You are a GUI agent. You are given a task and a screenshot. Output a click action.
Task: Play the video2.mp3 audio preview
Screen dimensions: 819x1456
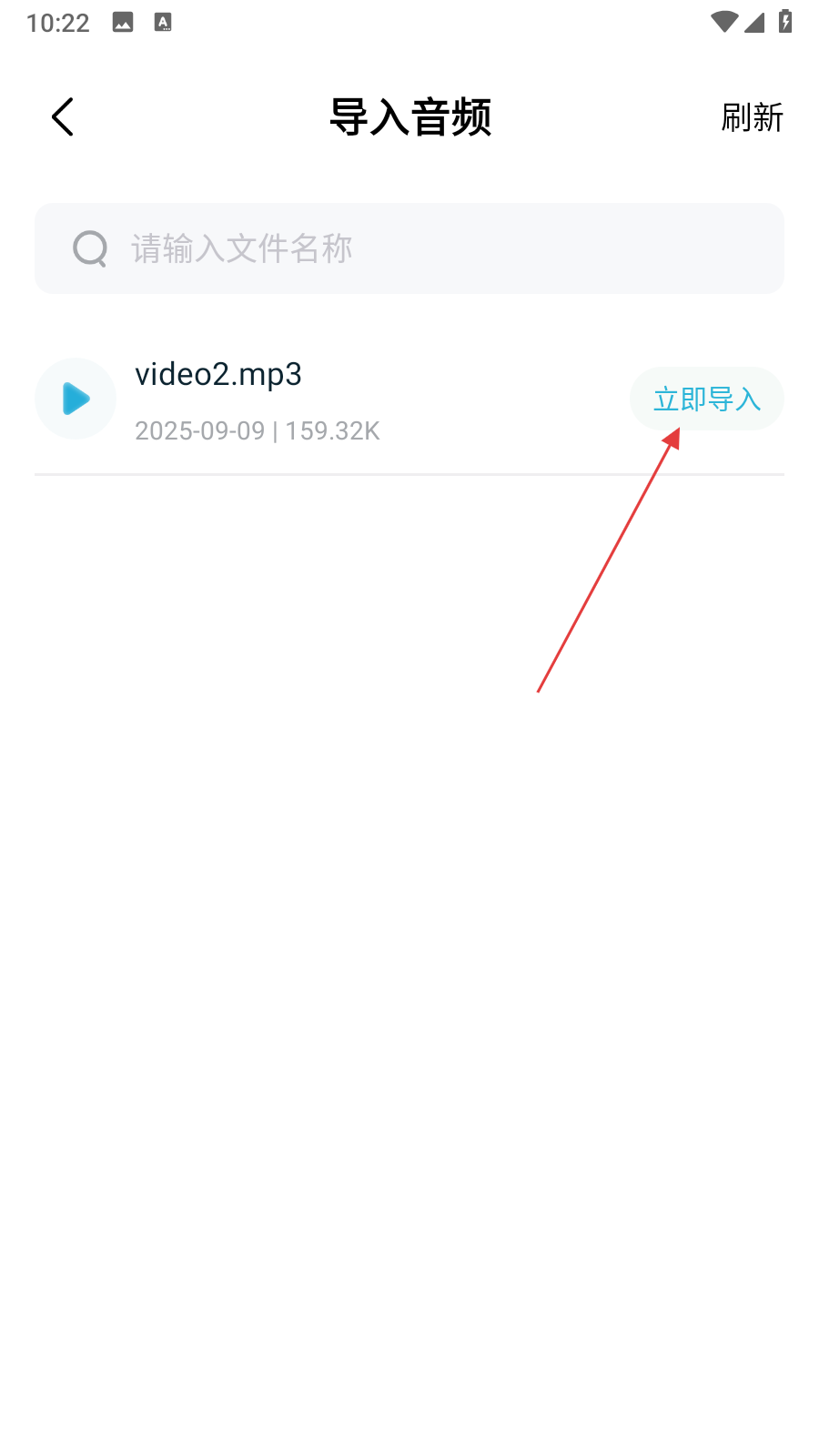(x=76, y=399)
